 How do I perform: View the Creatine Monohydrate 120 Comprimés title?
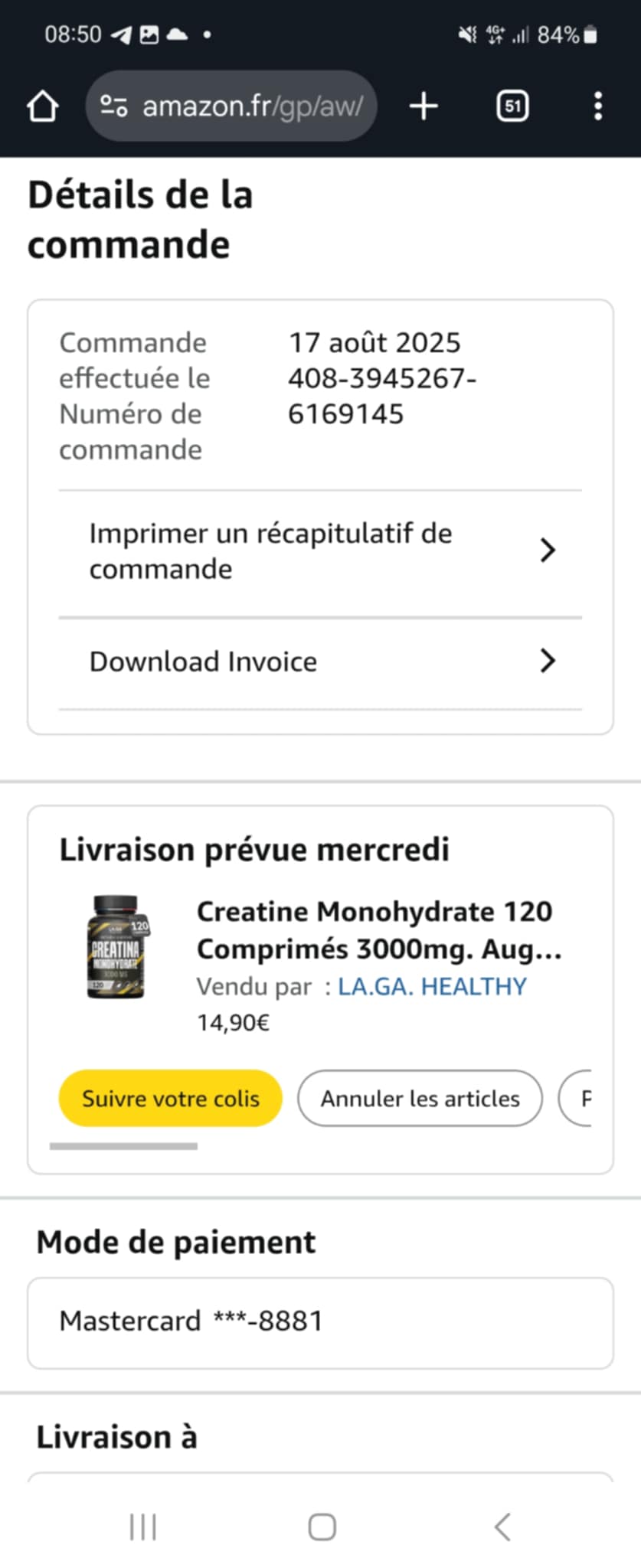pos(378,930)
